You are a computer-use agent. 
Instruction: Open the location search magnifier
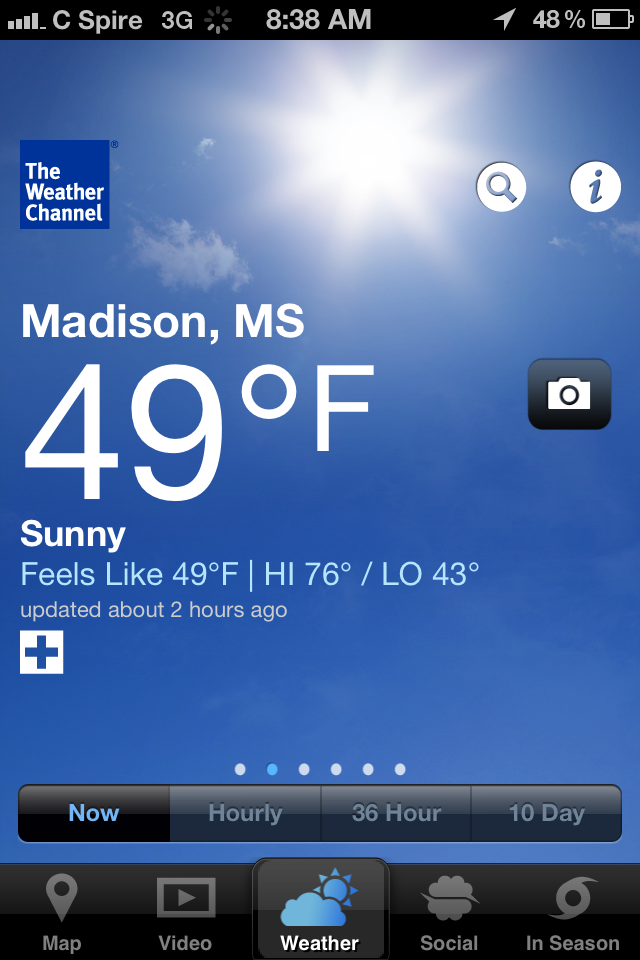[501, 187]
